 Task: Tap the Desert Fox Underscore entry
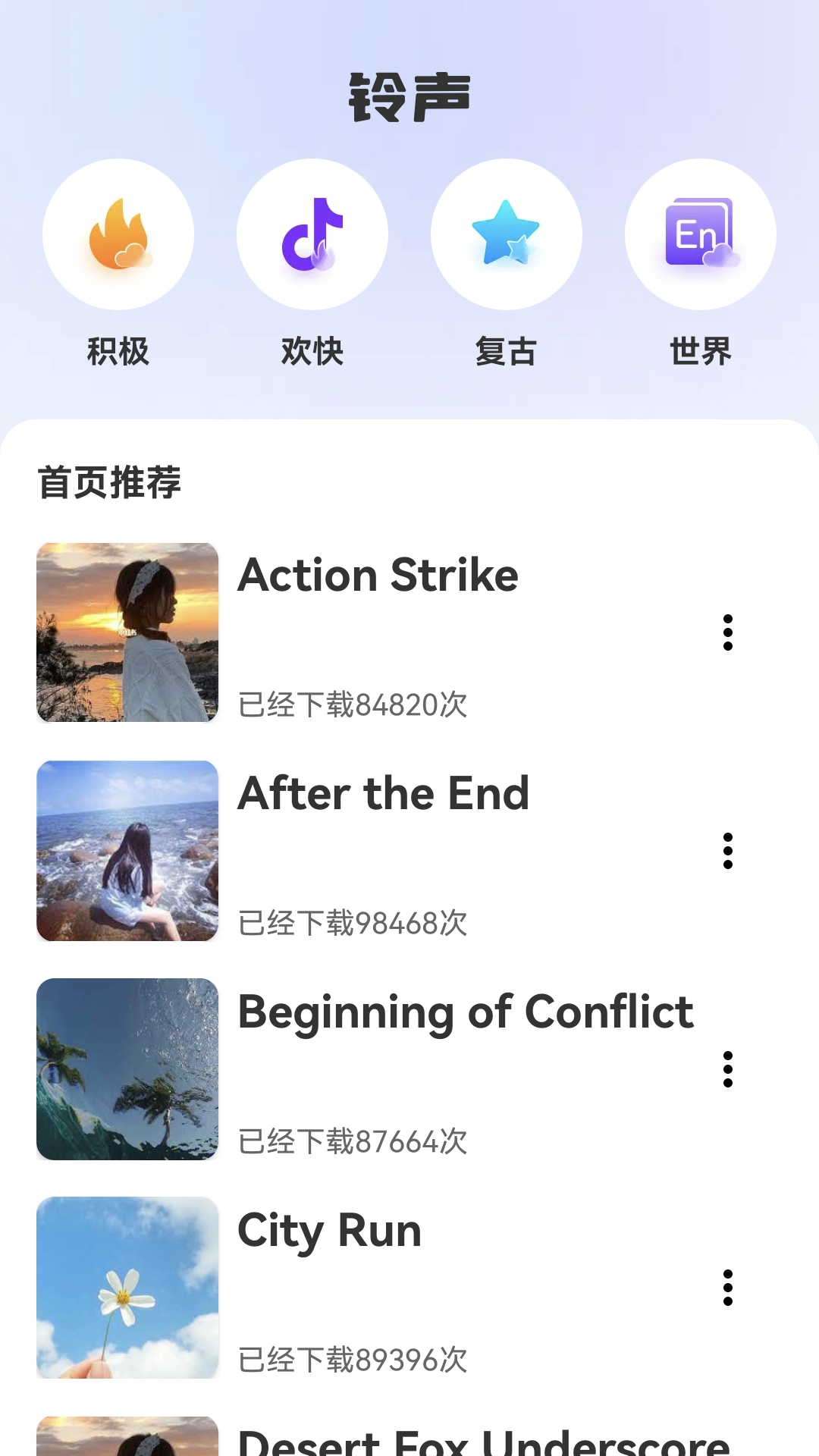(483, 1436)
